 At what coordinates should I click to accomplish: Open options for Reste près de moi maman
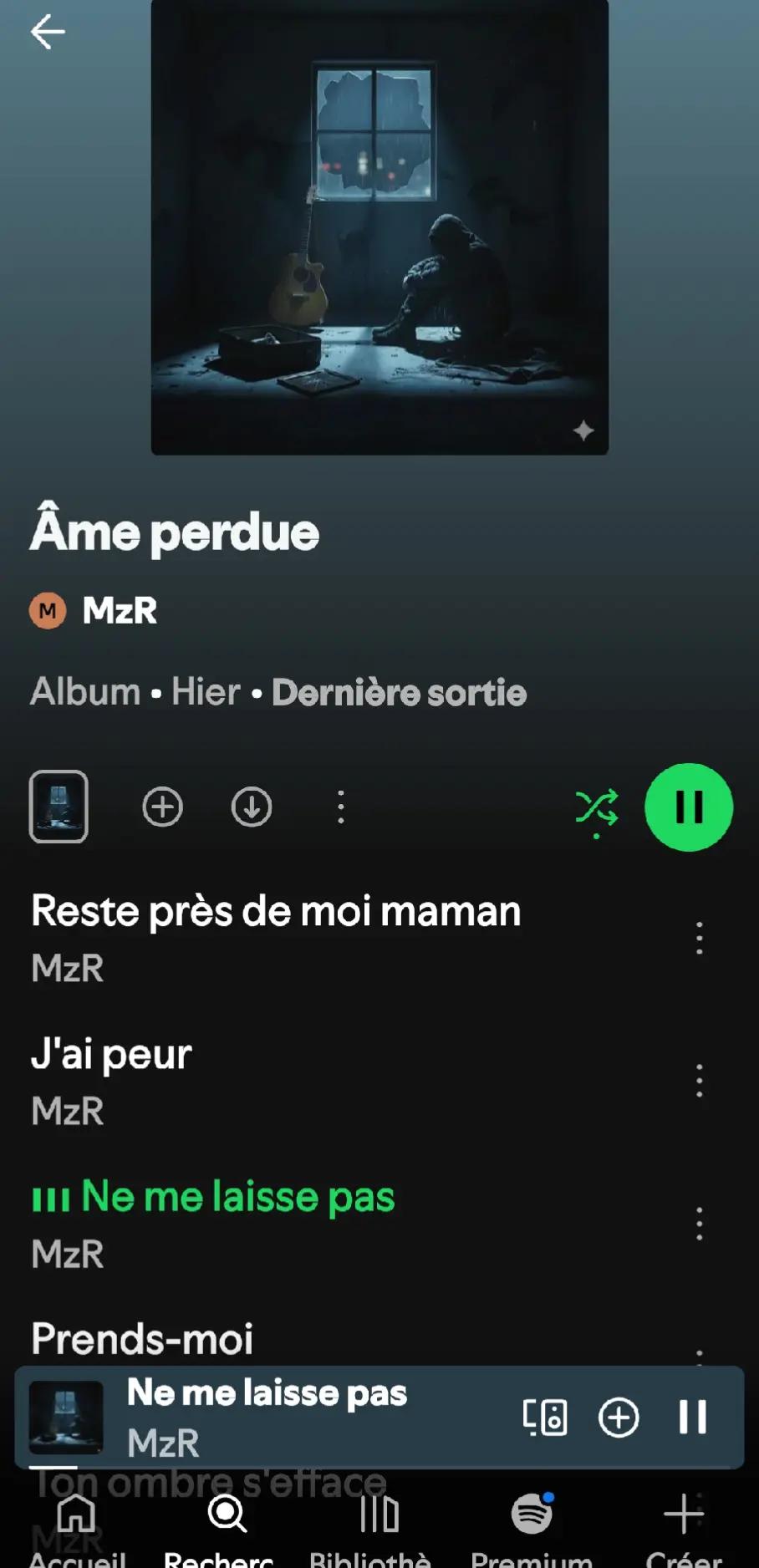tap(700, 938)
